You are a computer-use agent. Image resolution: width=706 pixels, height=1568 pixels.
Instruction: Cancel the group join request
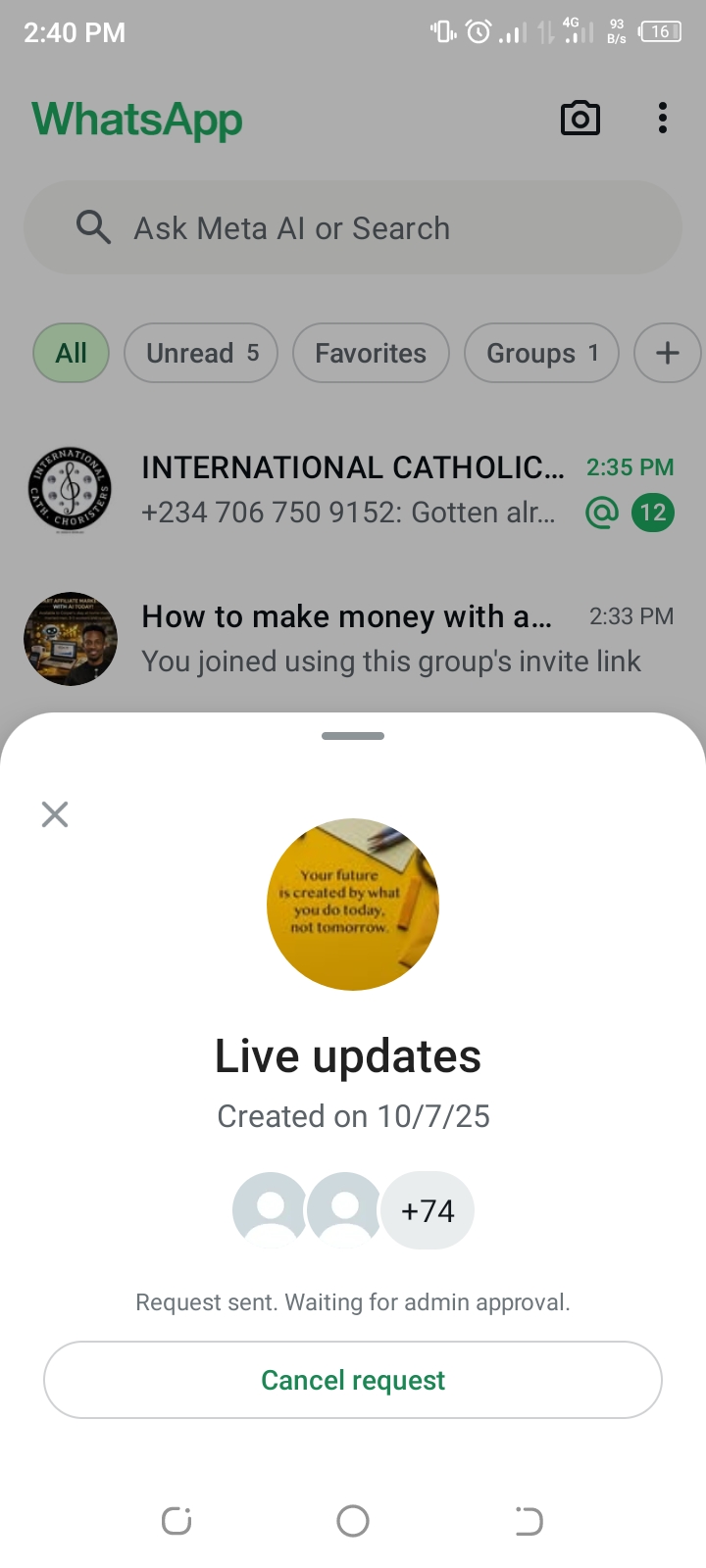[x=353, y=1380]
